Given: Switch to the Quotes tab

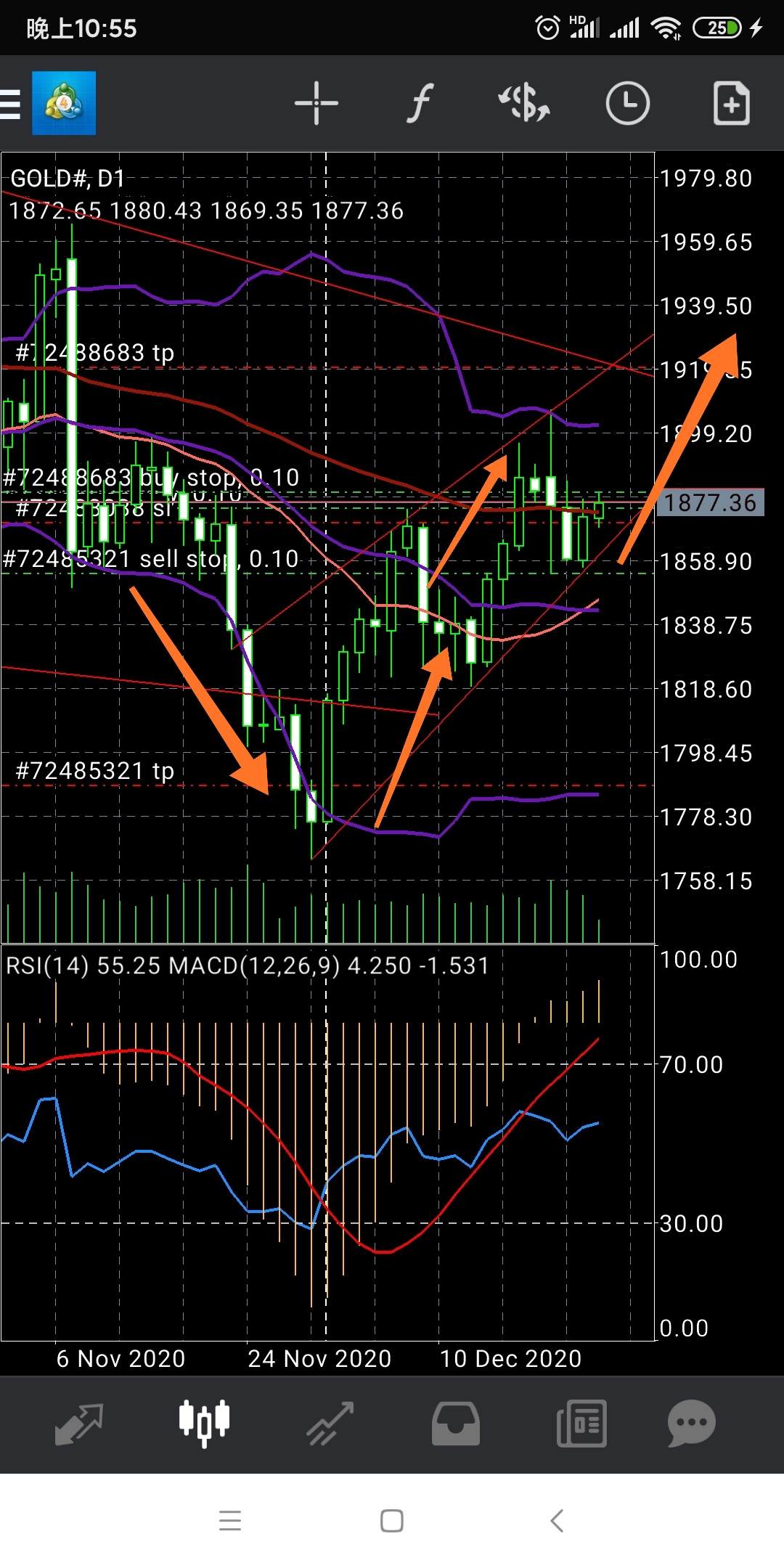Looking at the screenshot, I should [x=78, y=1423].
